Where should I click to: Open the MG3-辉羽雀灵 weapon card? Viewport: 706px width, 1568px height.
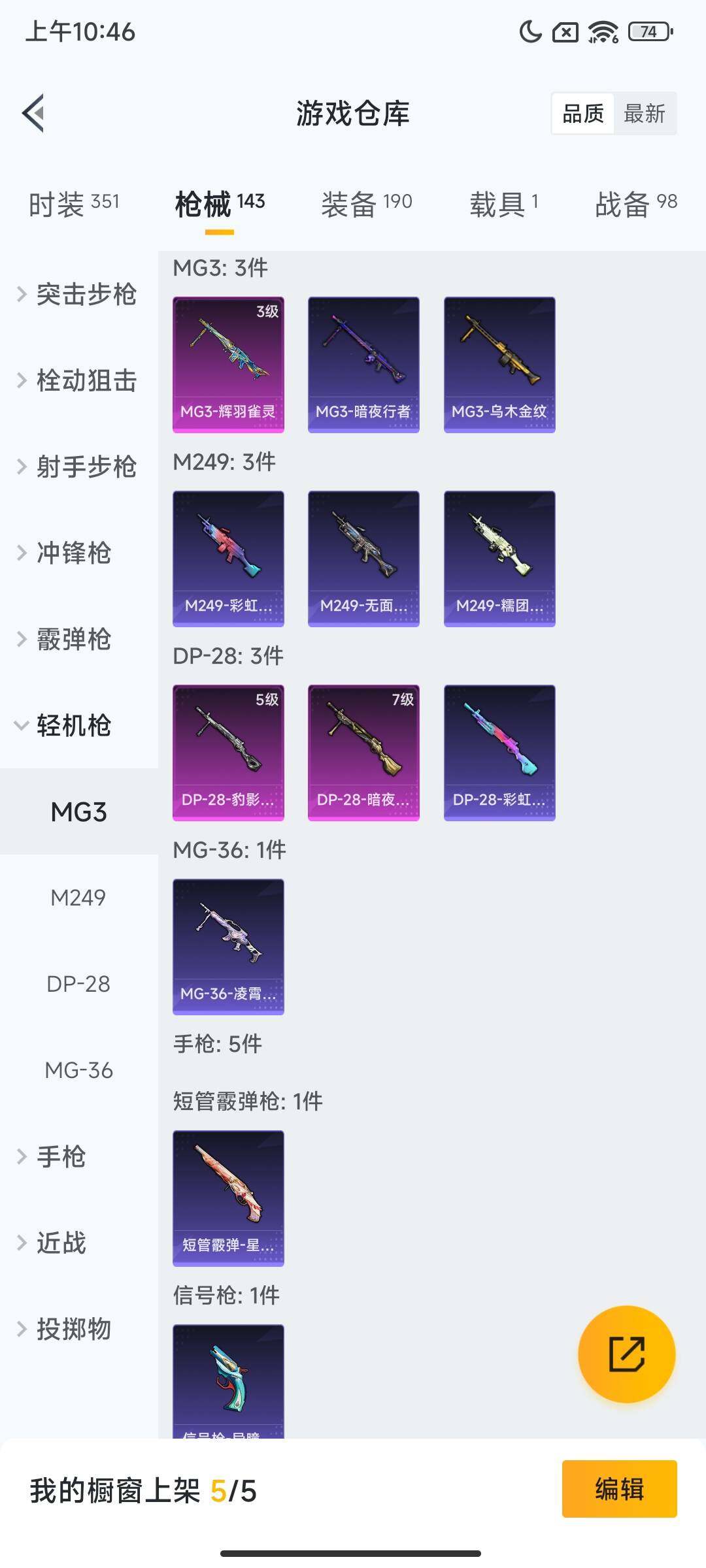pos(228,363)
